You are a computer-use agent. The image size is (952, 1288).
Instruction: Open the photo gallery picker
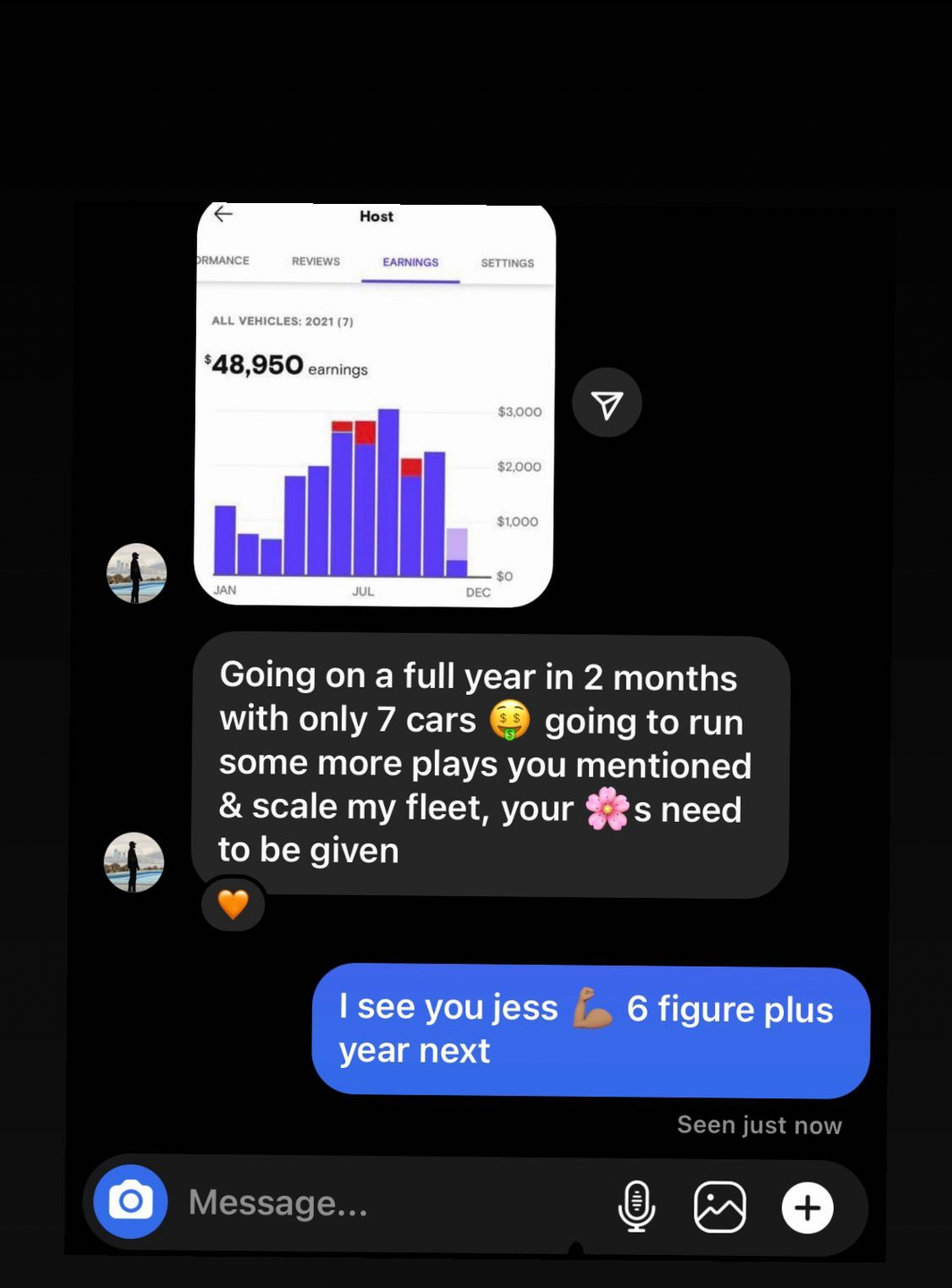coord(720,1207)
